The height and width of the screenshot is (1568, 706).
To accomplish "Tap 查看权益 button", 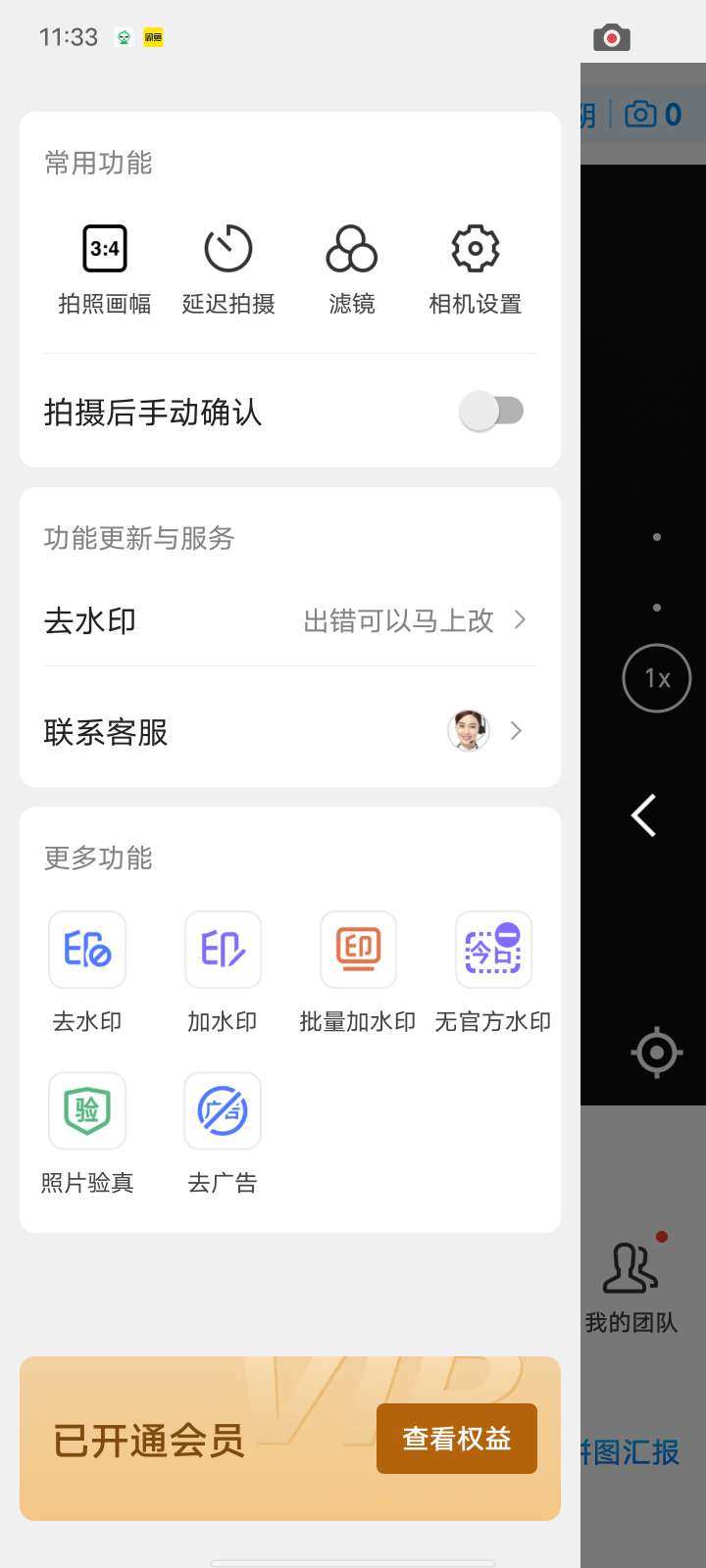I will pos(457,1439).
